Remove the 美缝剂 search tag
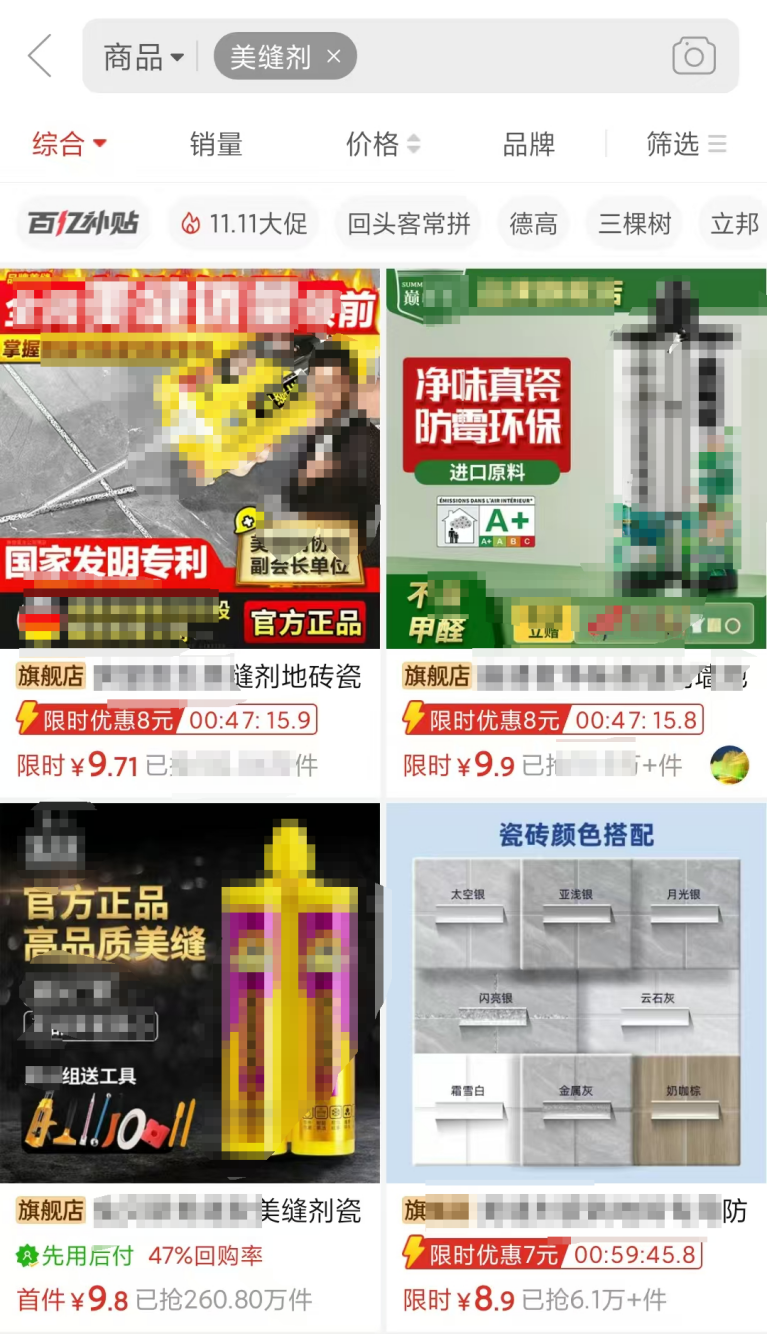This screenshot has height=1334, width=767. [334, 57]
